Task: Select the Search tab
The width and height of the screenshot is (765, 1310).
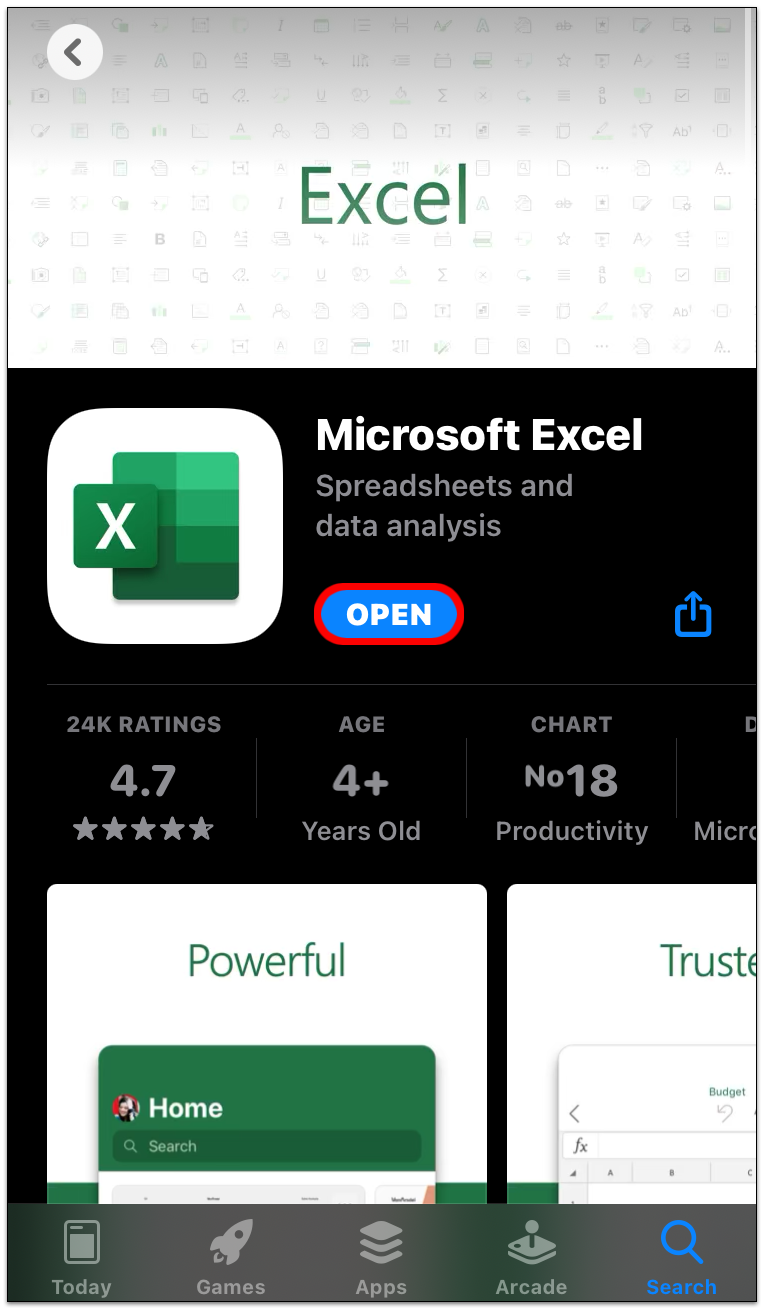Action: (x=681, y=1258)
